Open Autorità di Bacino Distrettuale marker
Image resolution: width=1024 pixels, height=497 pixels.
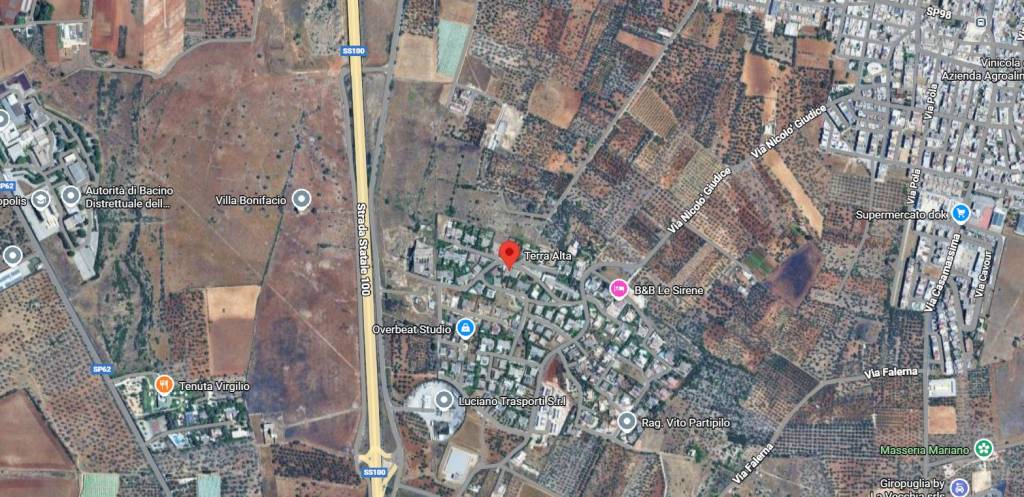(x=70, y=195)
